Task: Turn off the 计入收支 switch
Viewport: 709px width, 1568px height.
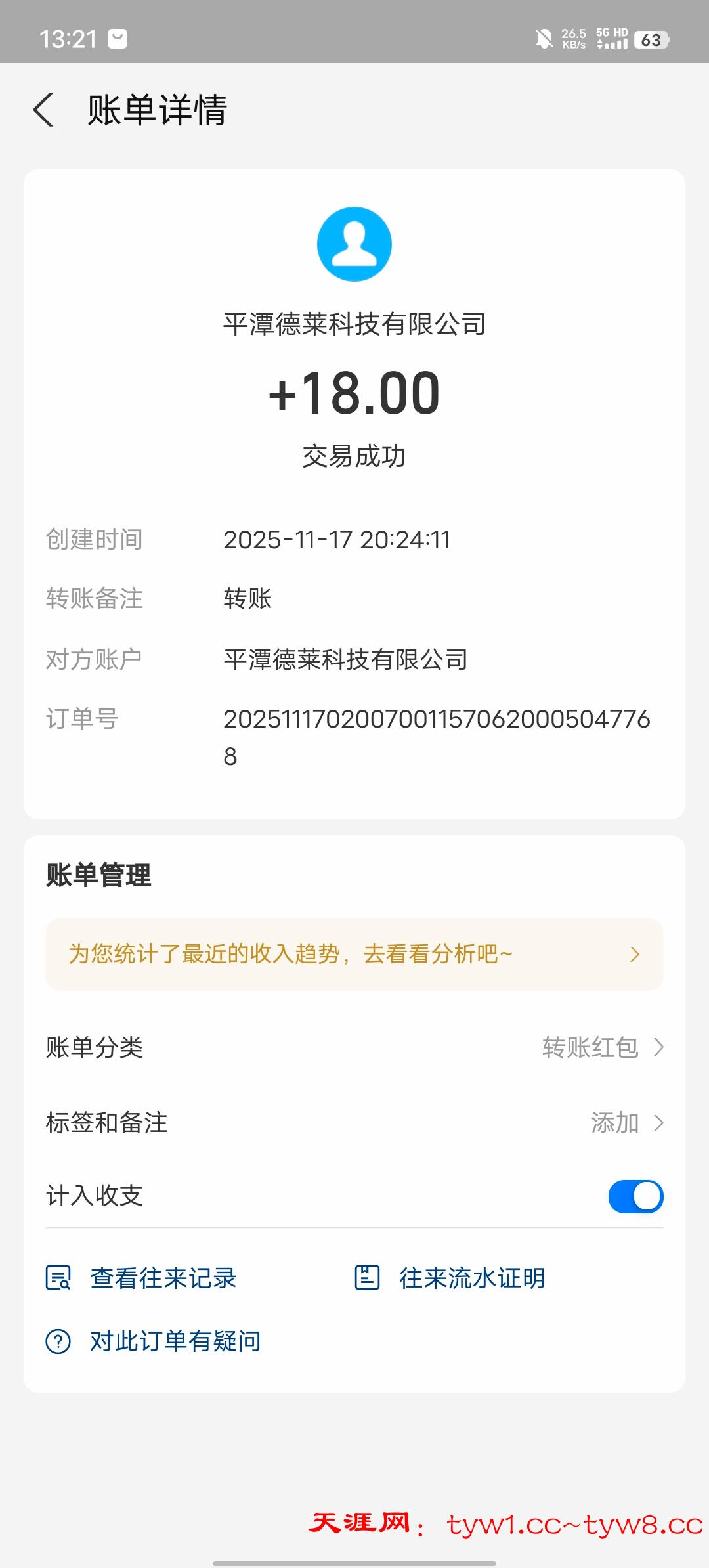Action: [635, 1196]
